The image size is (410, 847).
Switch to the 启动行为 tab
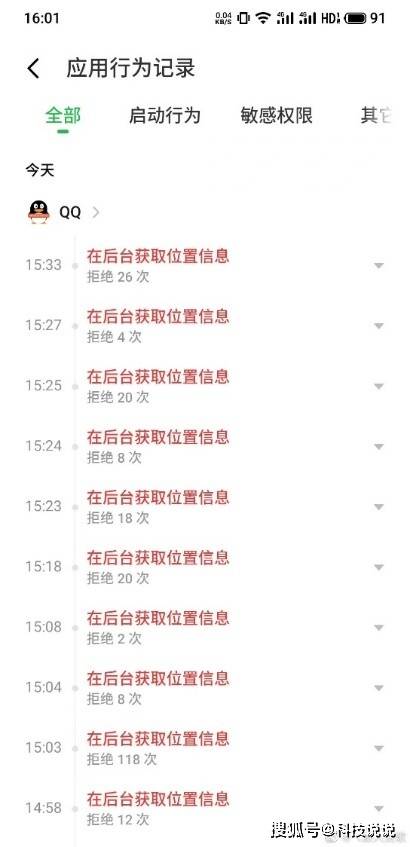point(164,116)
